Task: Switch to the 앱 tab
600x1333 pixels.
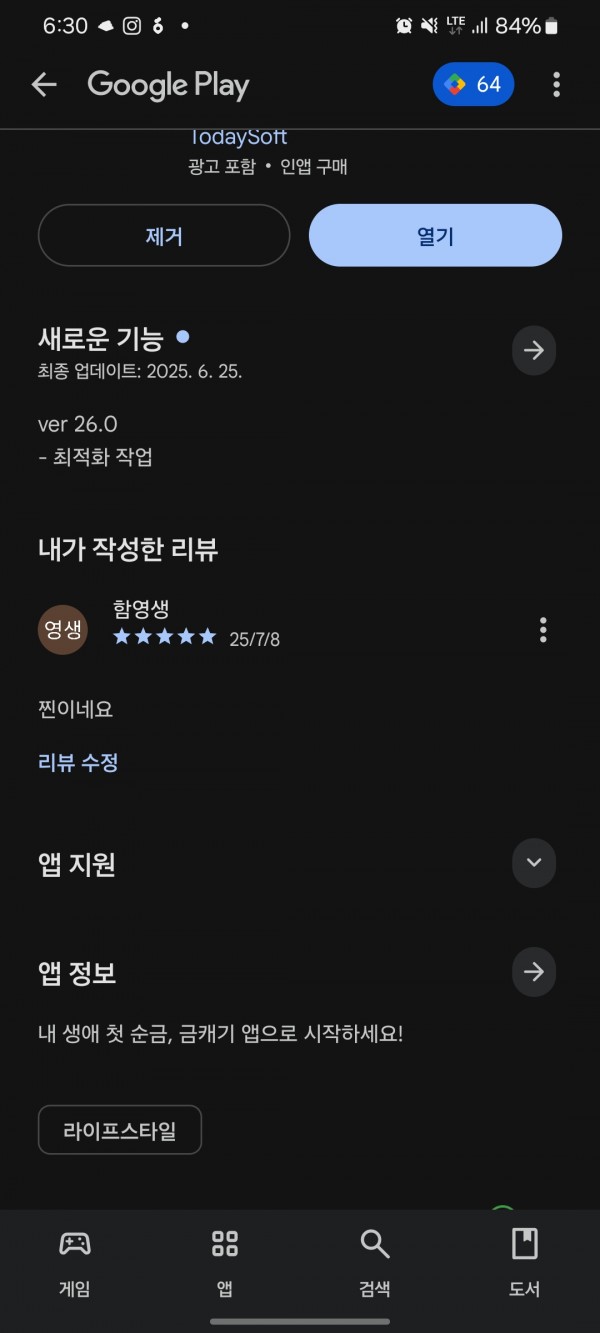Action: (x=225, y=1263)
